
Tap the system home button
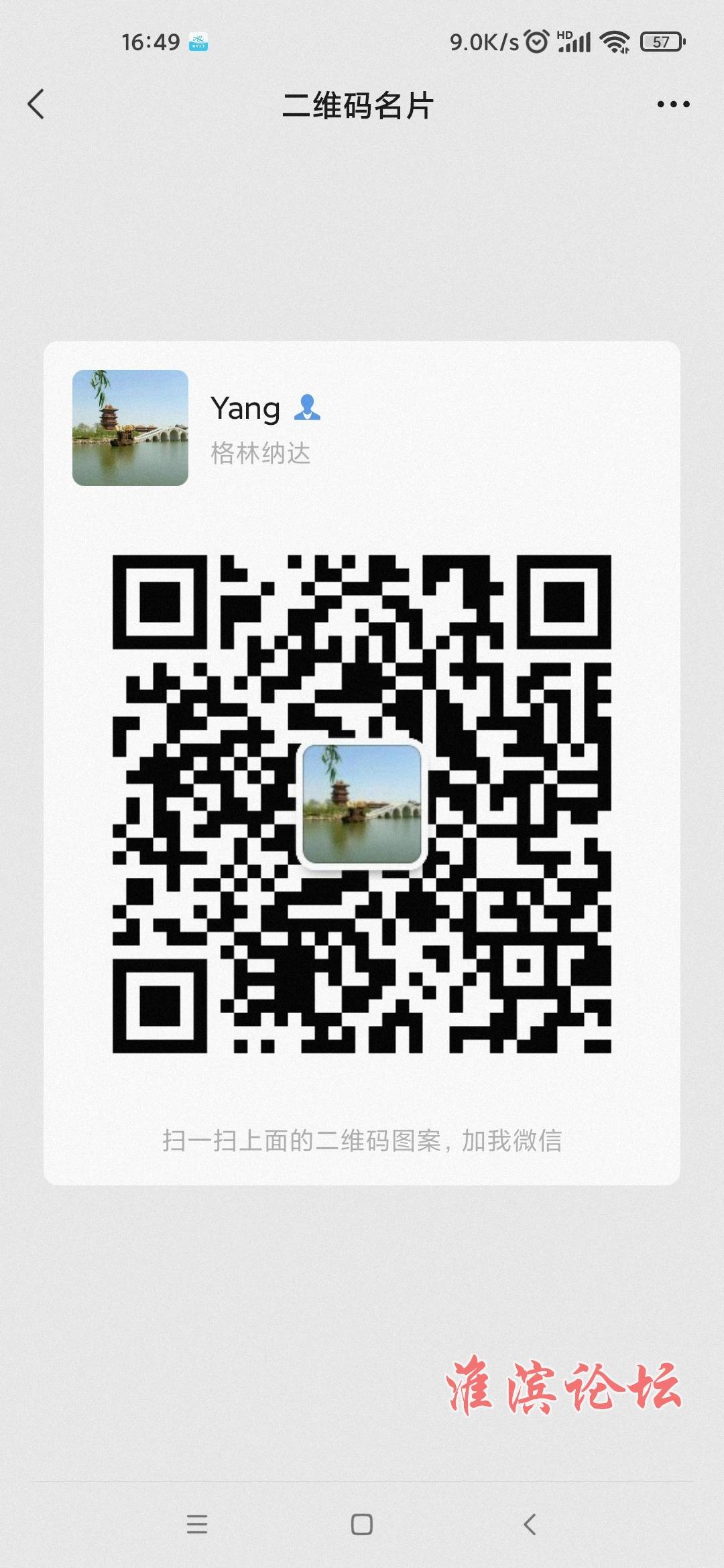coord(362,1524)
